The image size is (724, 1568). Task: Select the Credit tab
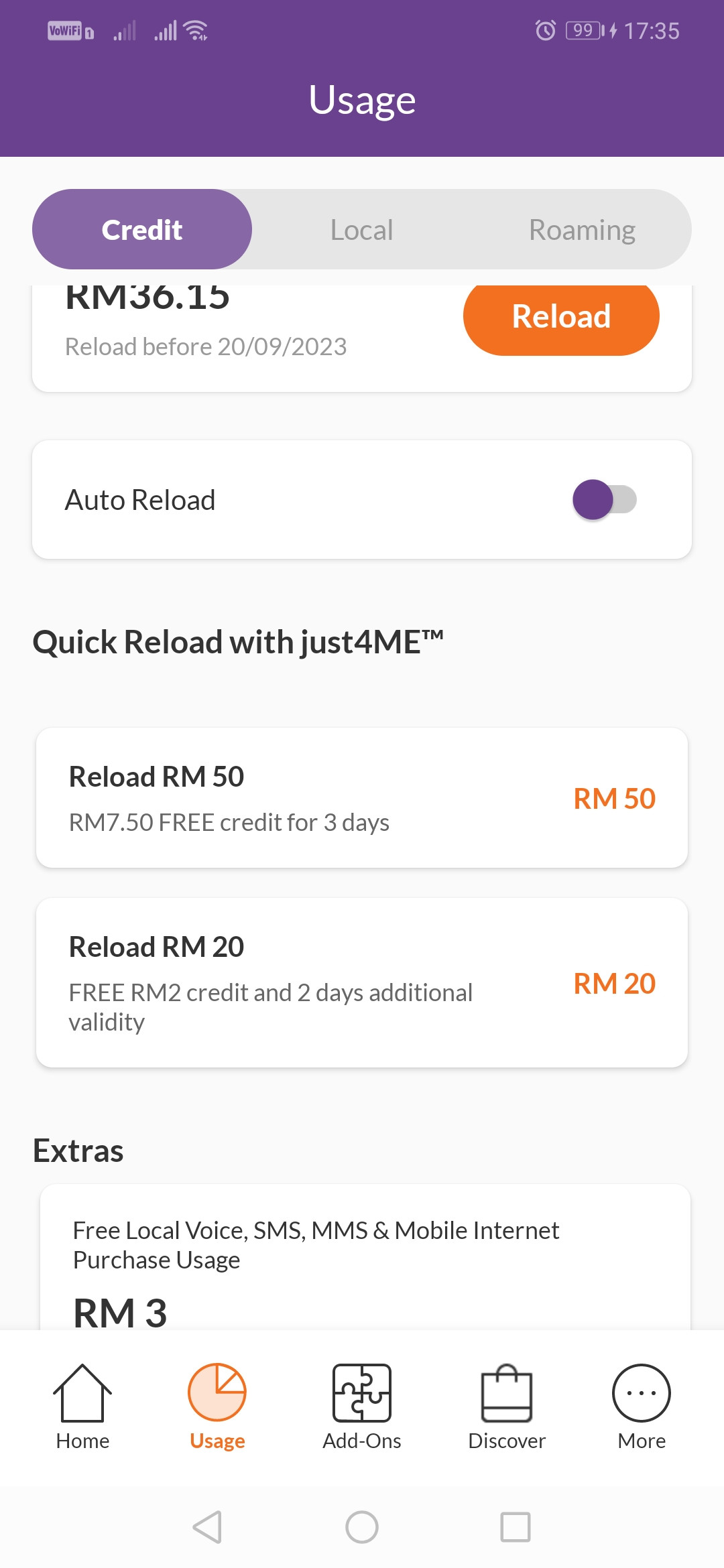pyautogui.click(x=142, y=229)
